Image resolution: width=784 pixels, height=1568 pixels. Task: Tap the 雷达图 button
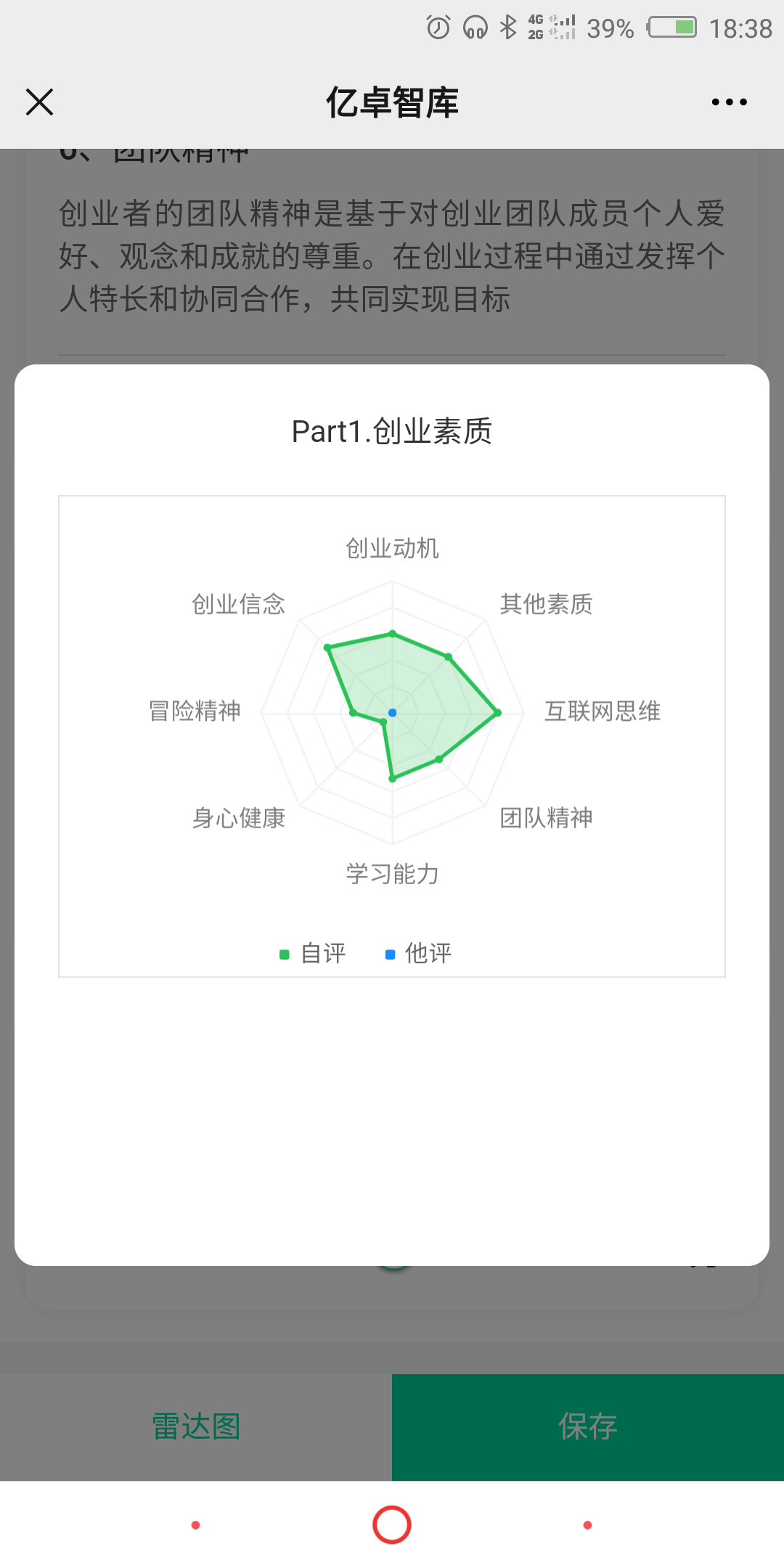point(196,1427)
